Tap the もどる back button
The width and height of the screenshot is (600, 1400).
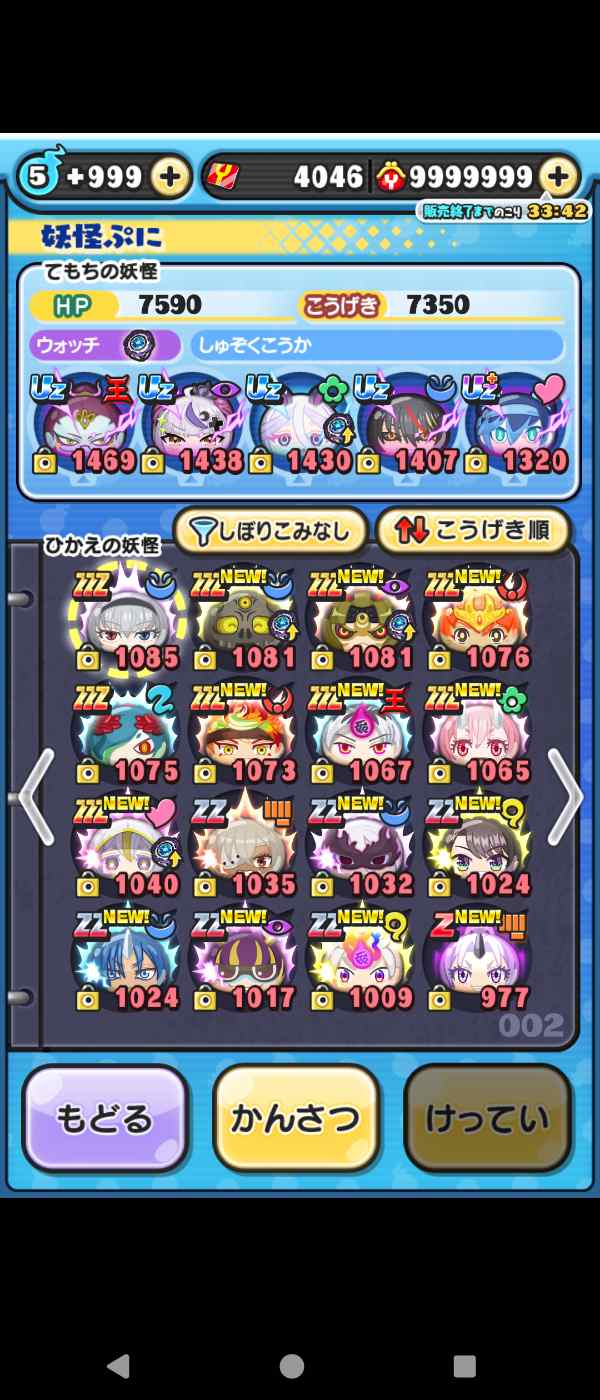[105, 1119]
